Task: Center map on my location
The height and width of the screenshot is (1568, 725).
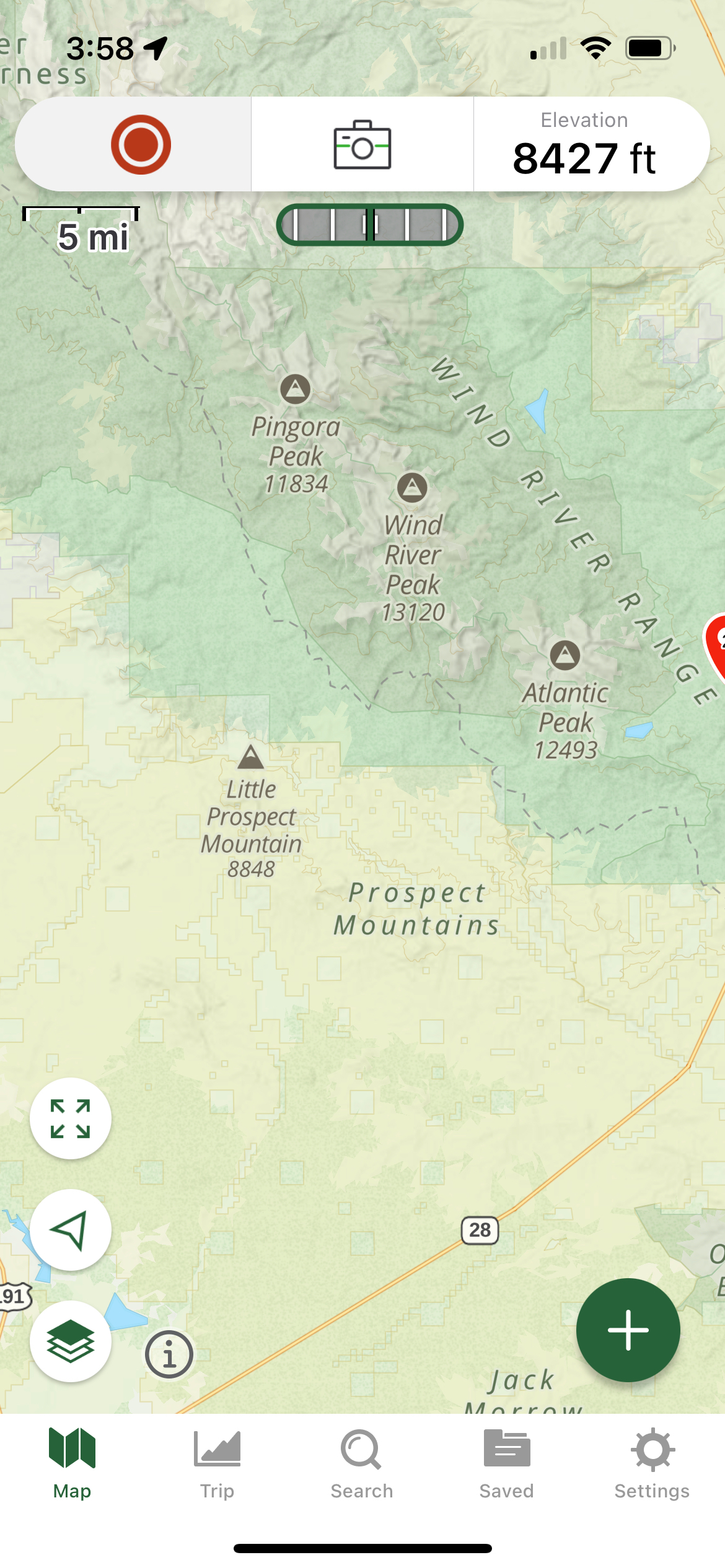Action: click(x=70, y=1230)
